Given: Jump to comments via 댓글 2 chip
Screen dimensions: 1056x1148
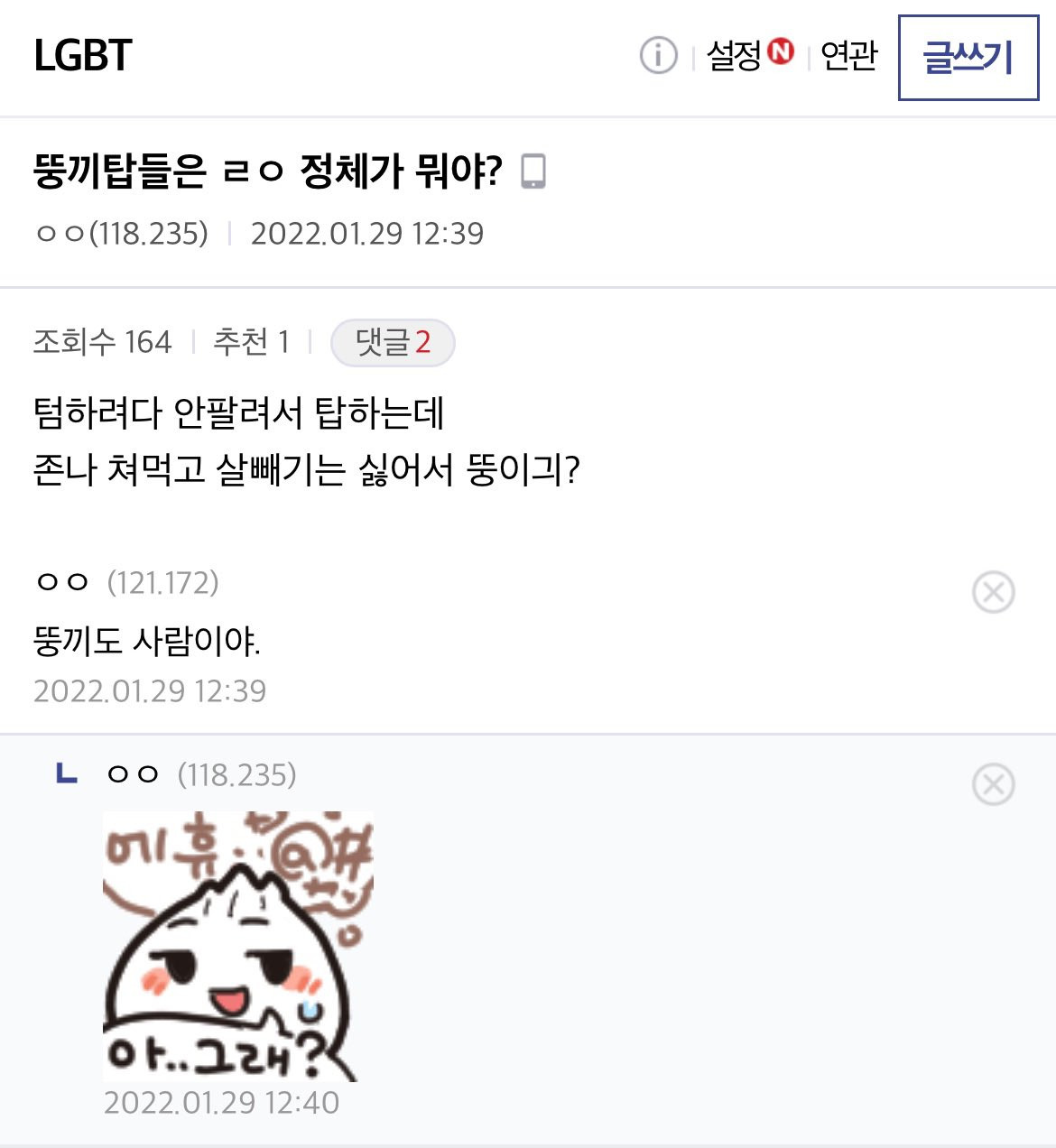Looking at the screenshot, I should (393, 343).
